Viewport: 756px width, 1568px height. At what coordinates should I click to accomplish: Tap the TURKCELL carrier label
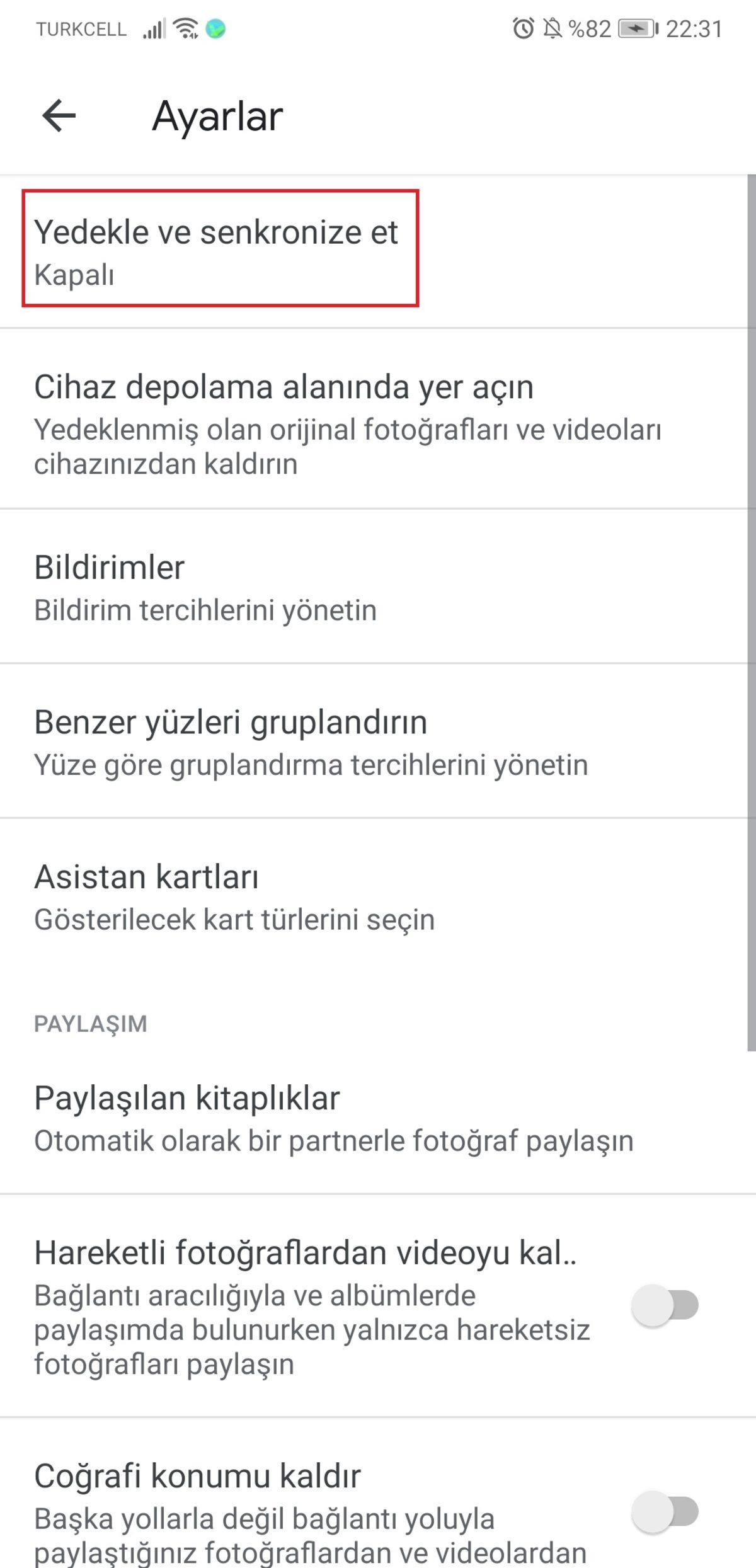click(x=83, y=27)
